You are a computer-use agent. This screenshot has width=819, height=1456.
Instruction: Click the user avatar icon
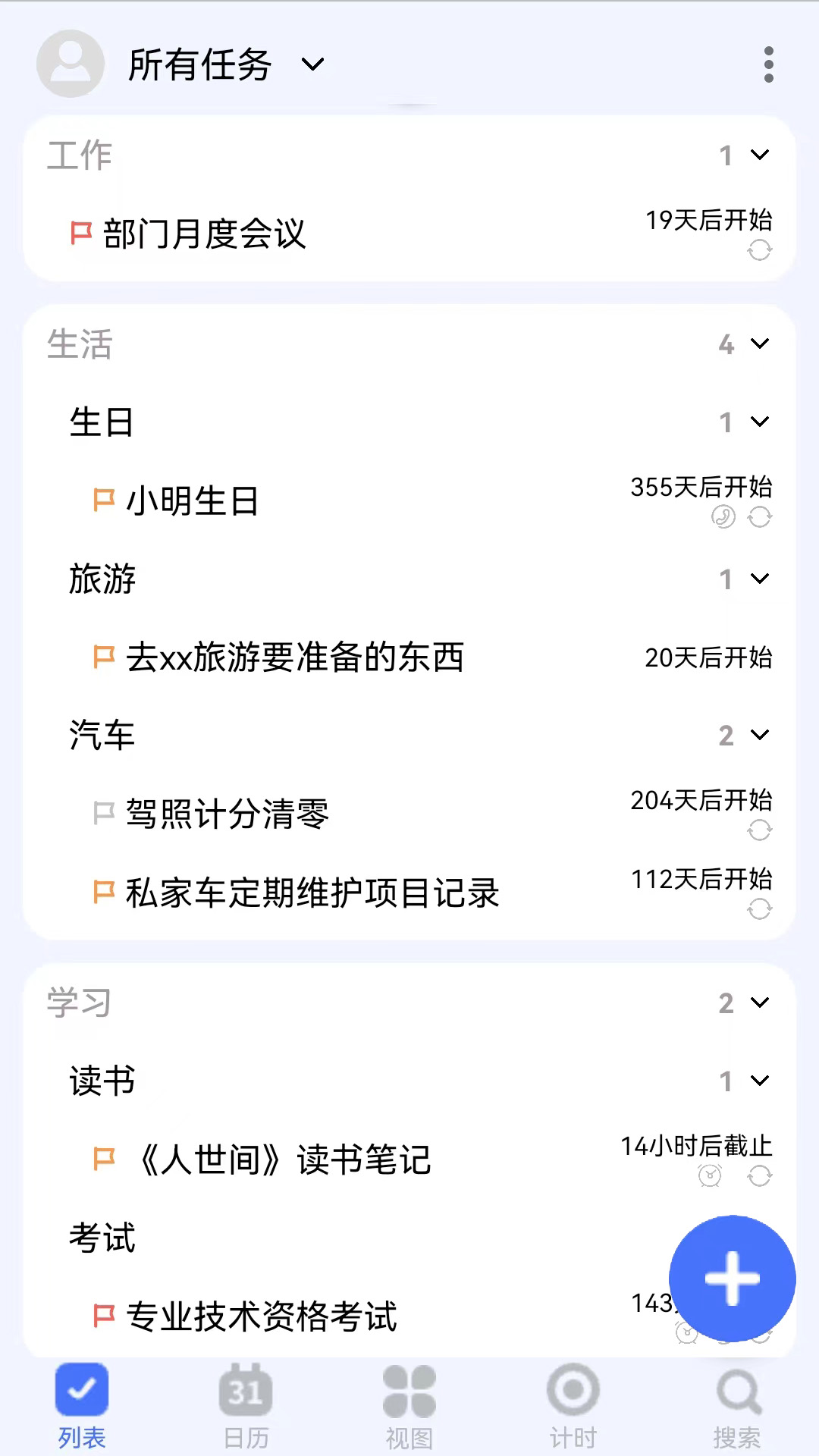pos(70,64)
